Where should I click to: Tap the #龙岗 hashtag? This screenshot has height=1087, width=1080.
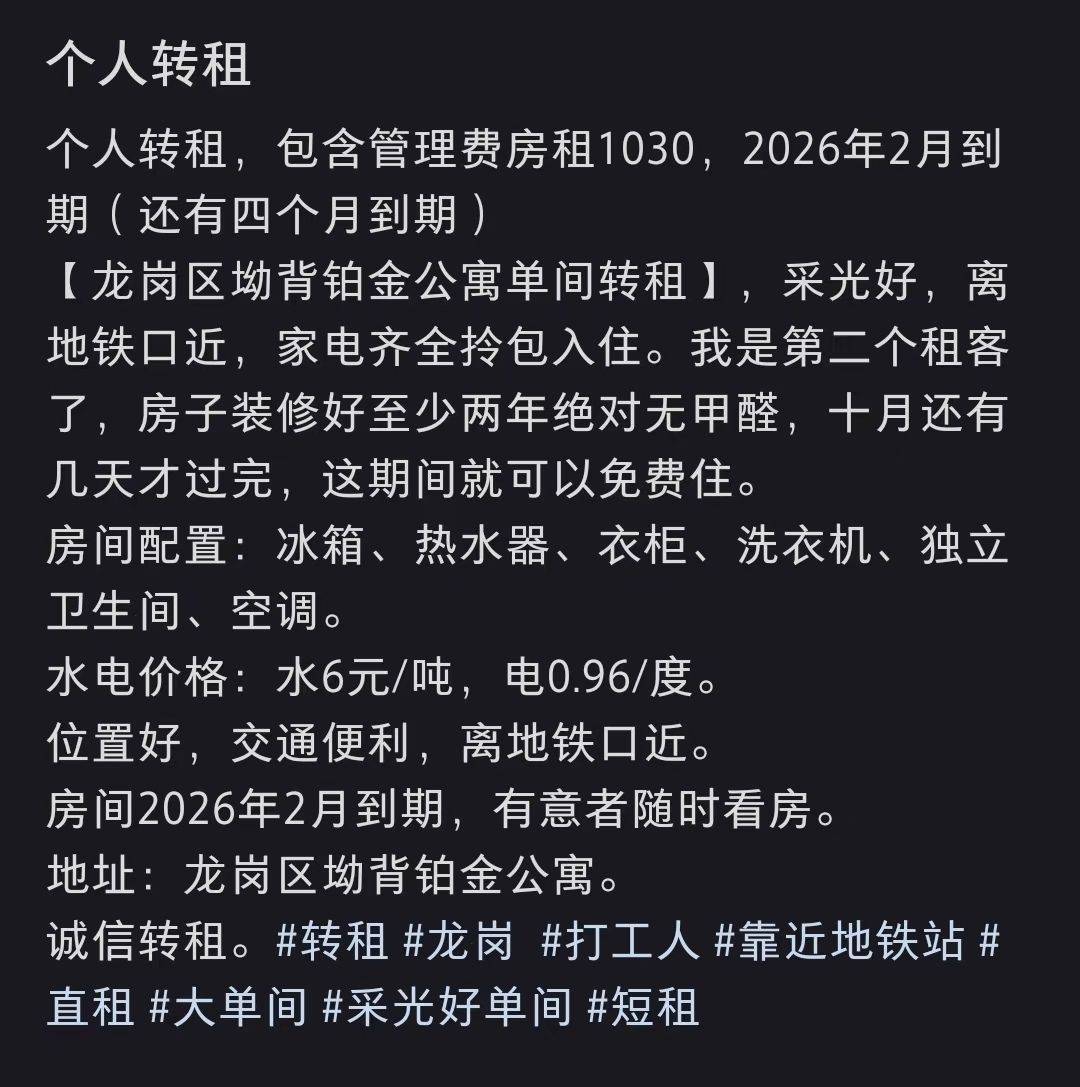(x=459, y=942)
